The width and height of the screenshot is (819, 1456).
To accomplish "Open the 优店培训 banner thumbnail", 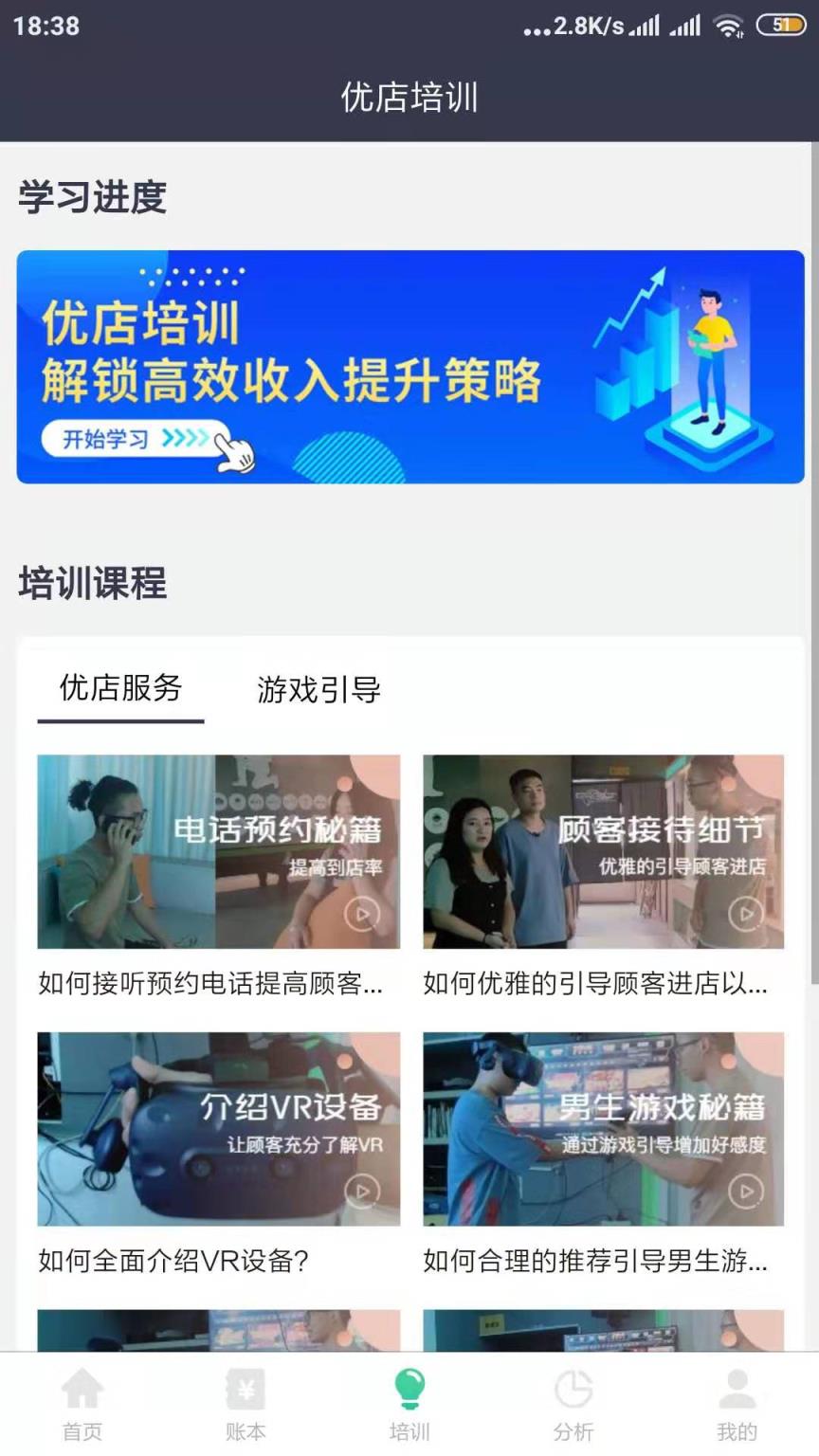I will click(409, 366).
